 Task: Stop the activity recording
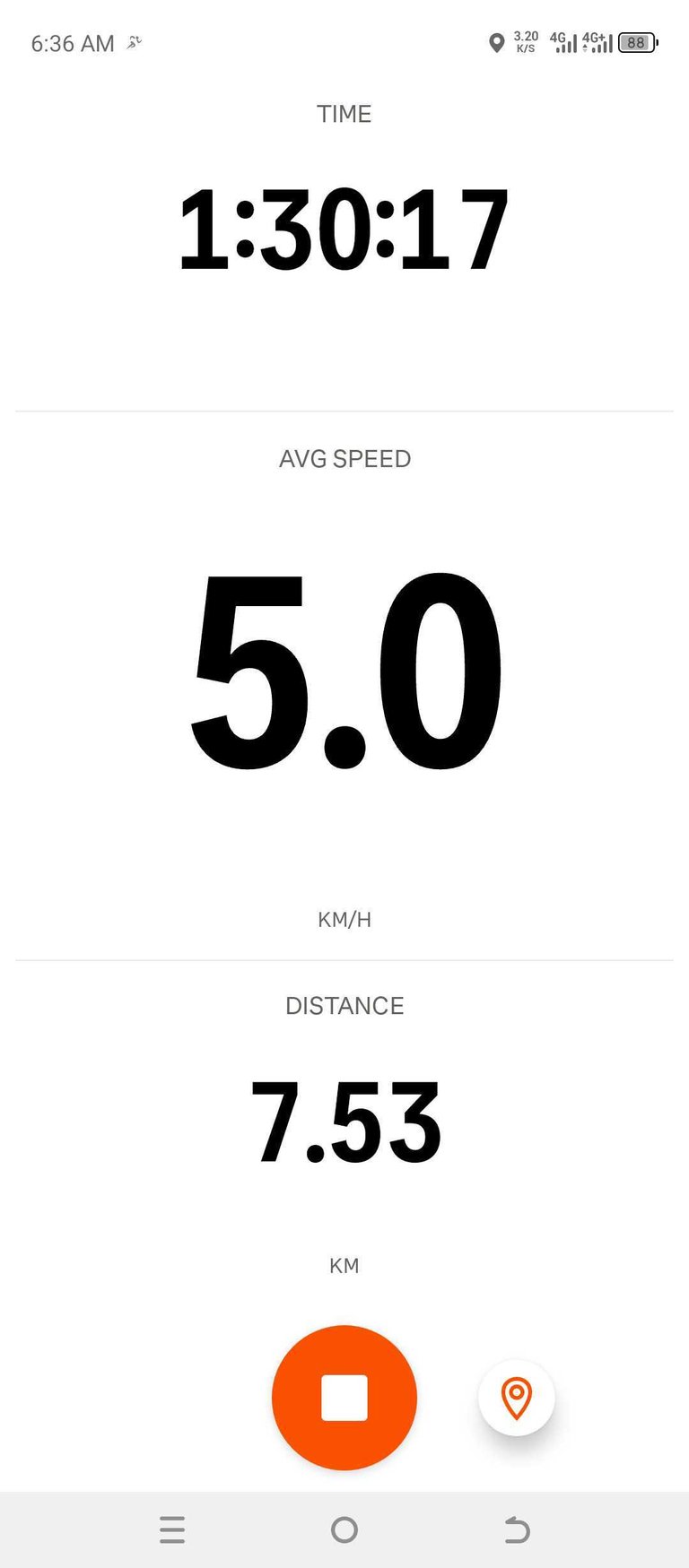tap(344, 1397)
